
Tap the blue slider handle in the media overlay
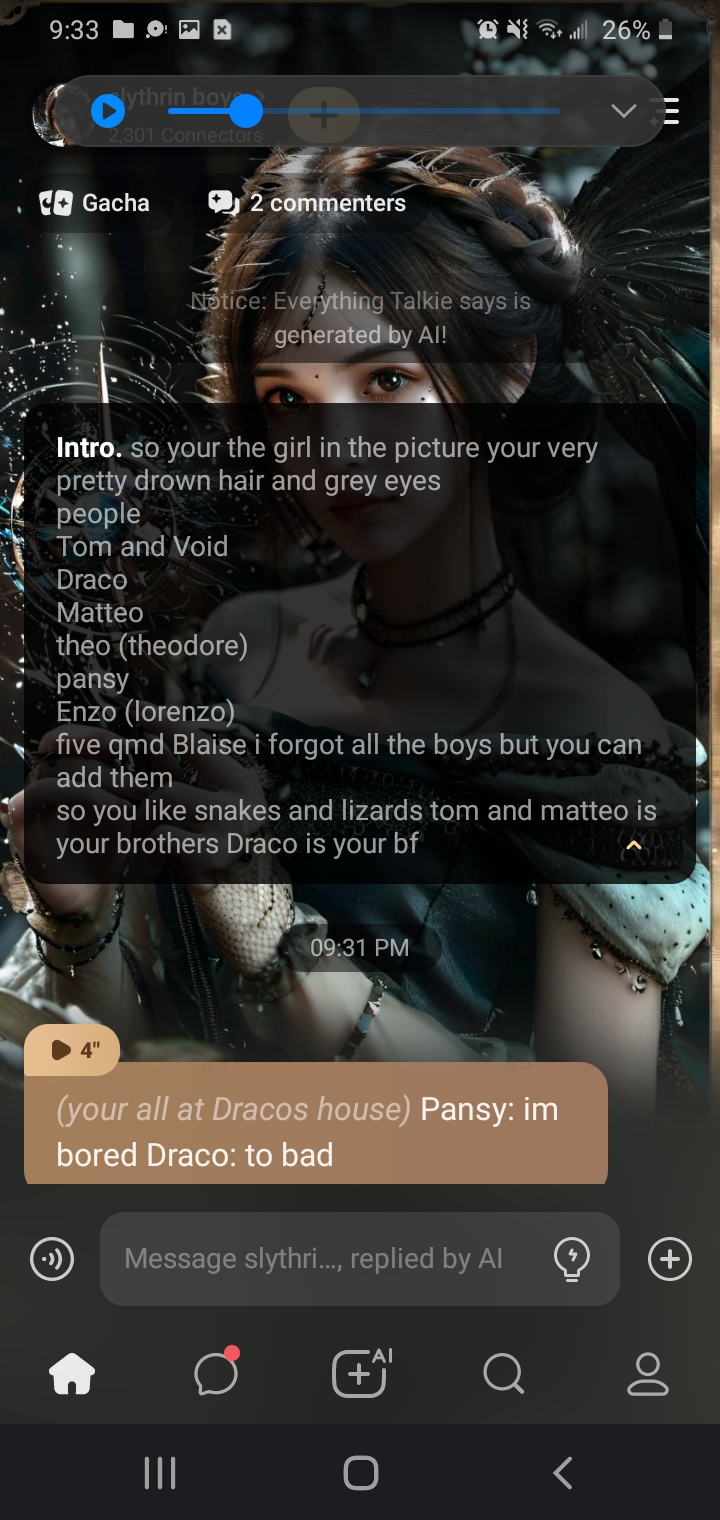point(246,111)
